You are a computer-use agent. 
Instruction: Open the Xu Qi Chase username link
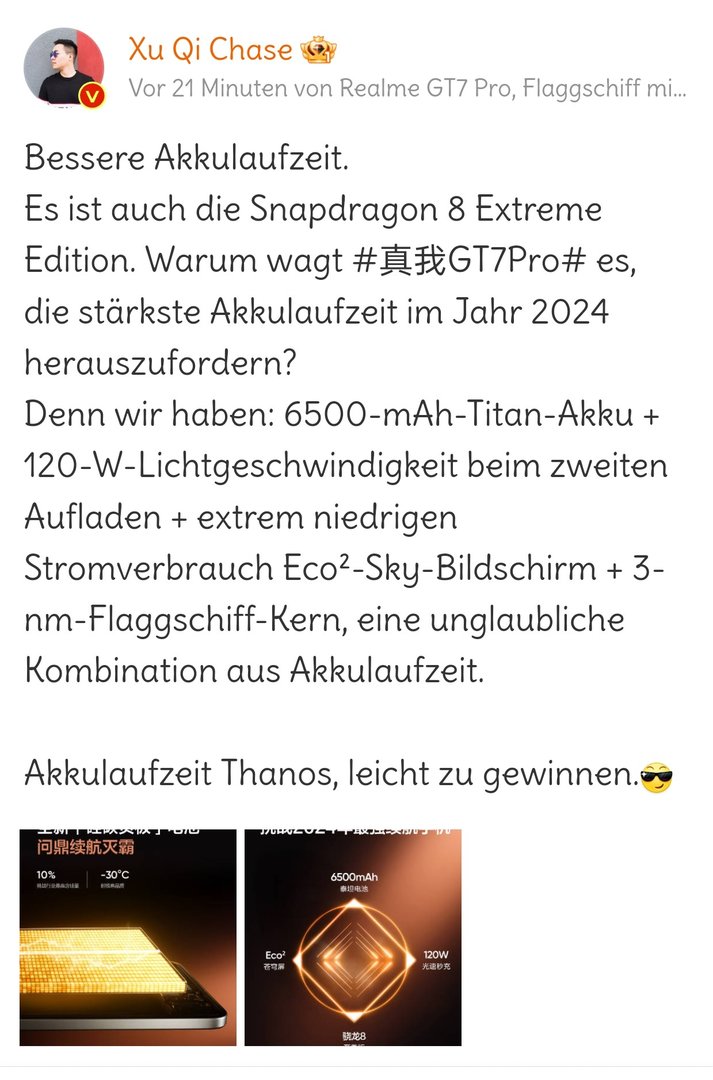pos(210,49)
